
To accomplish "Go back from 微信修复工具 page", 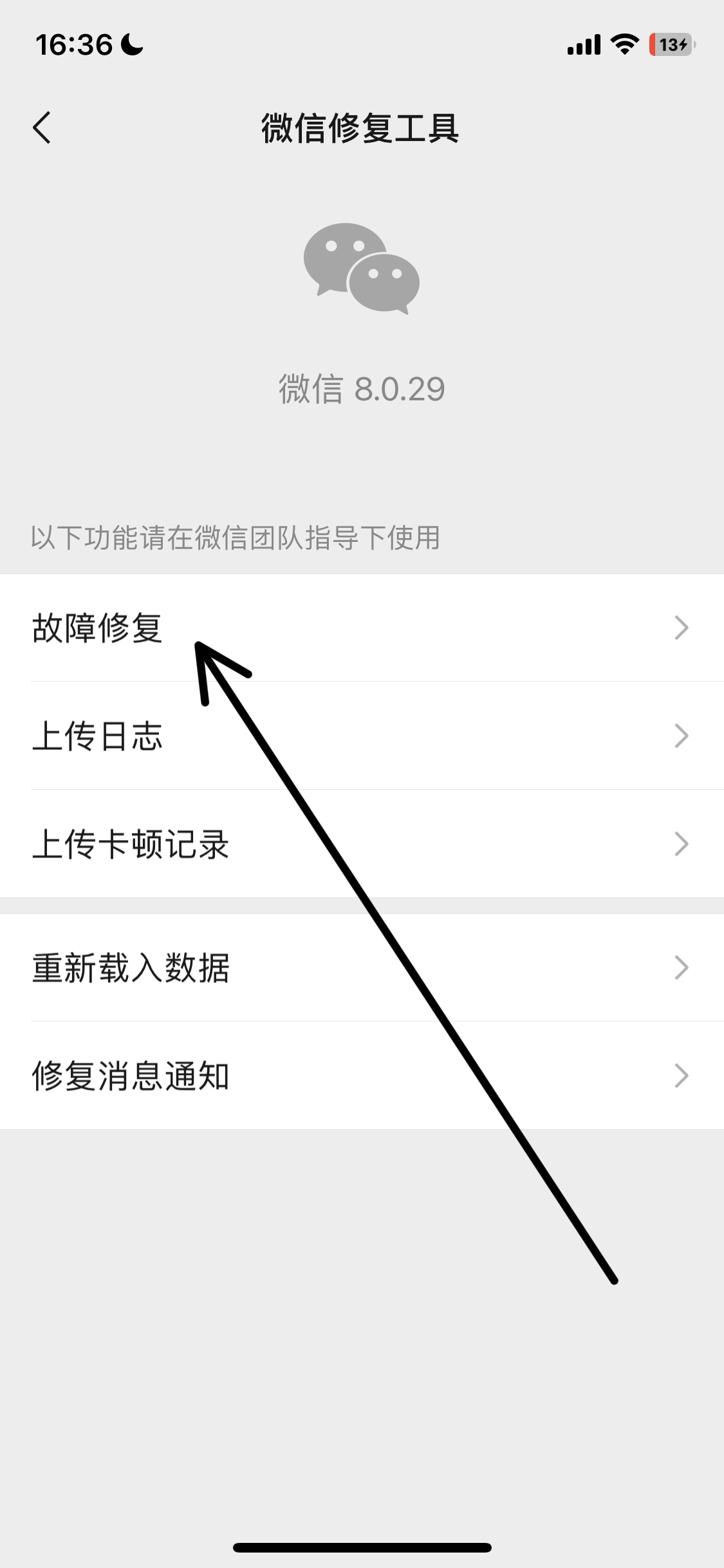I will (x=42, y=127).
